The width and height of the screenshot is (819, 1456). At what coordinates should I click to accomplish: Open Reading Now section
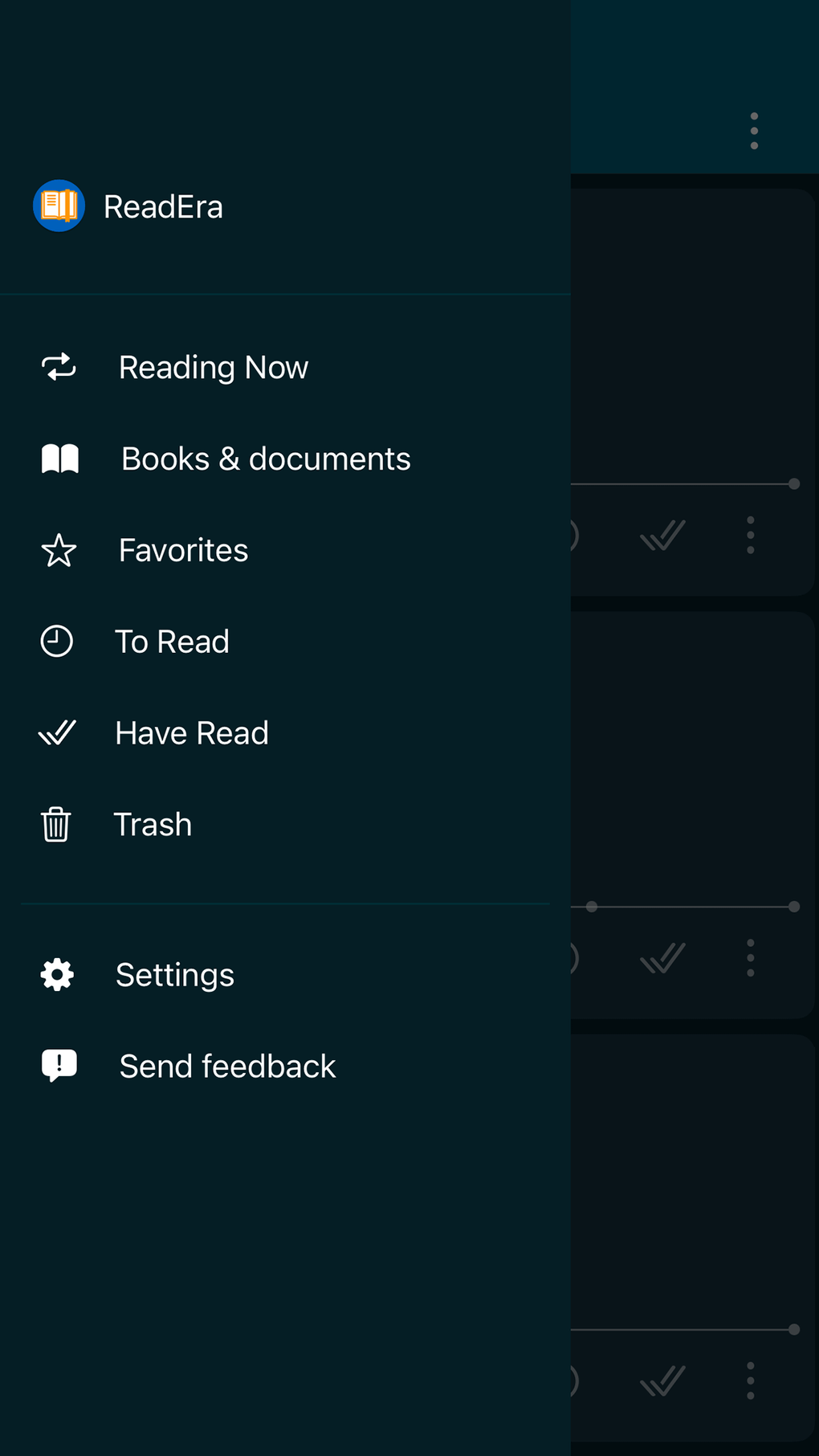[x=213, y=368]
